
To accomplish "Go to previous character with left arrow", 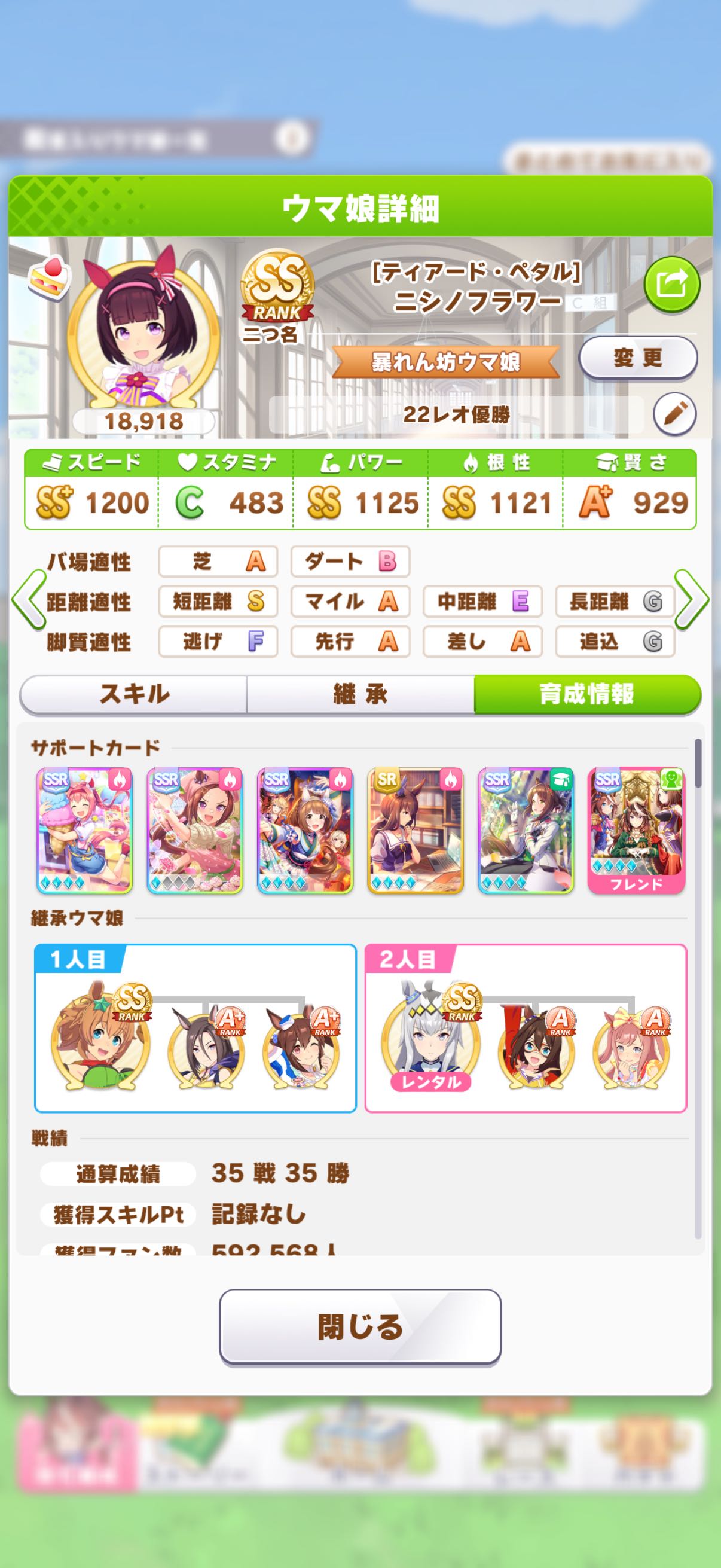I will (29, 600).
